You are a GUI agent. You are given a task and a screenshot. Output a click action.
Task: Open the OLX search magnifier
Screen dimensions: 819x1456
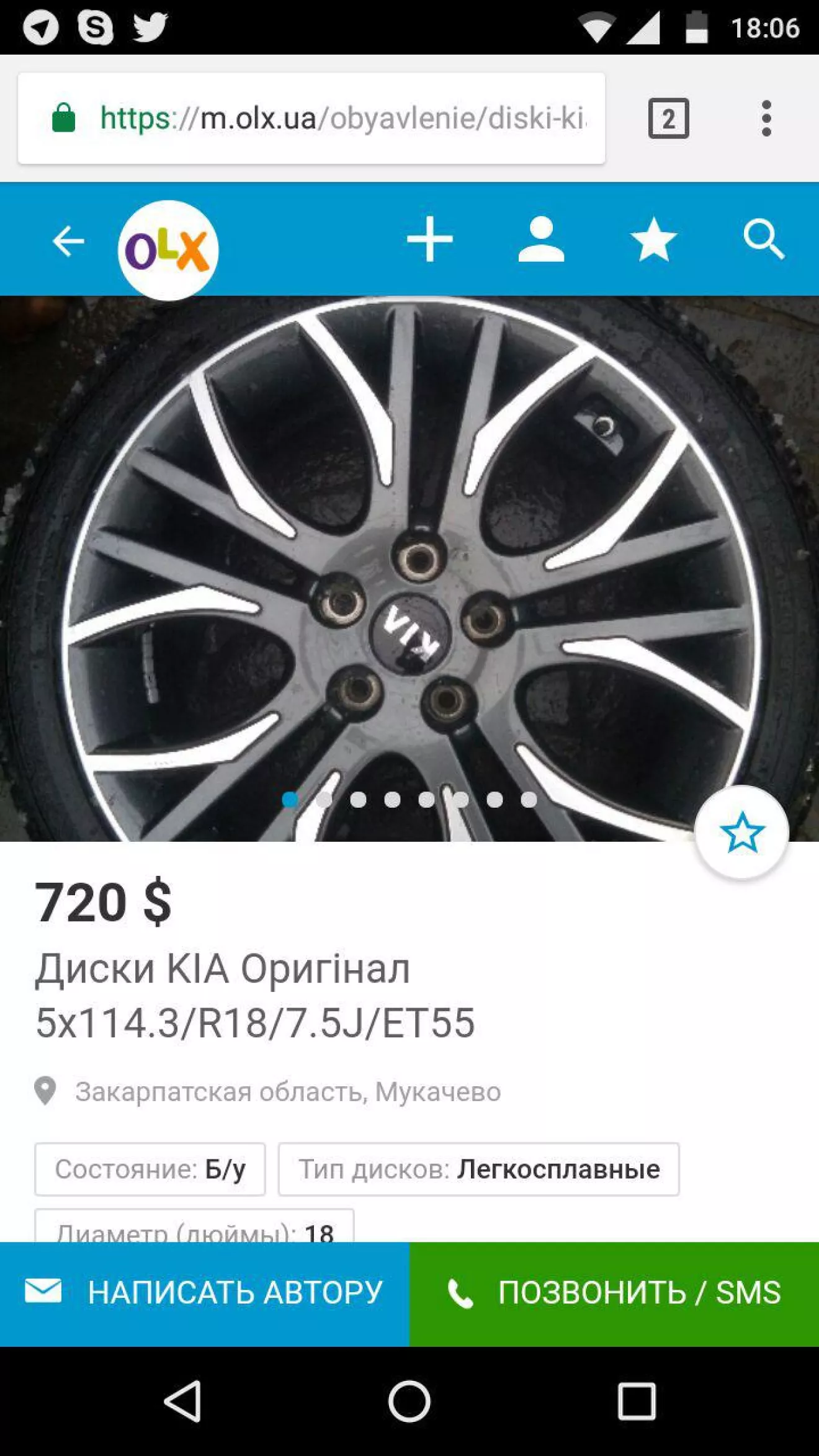764,239
